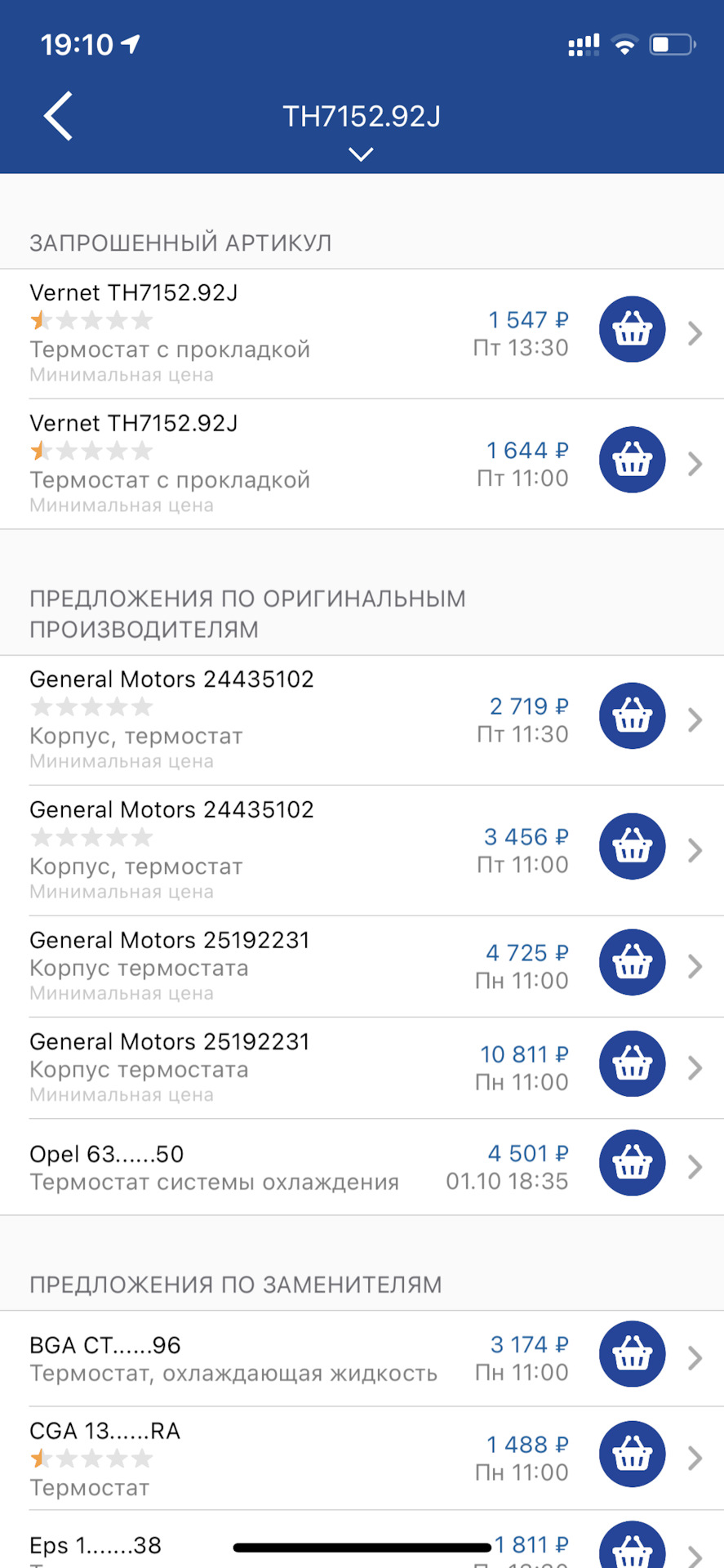Add the Opel 63......50 thermostat to cart
The height and width of the screenshot is (1568, 724).
(x=632, y=1163)
